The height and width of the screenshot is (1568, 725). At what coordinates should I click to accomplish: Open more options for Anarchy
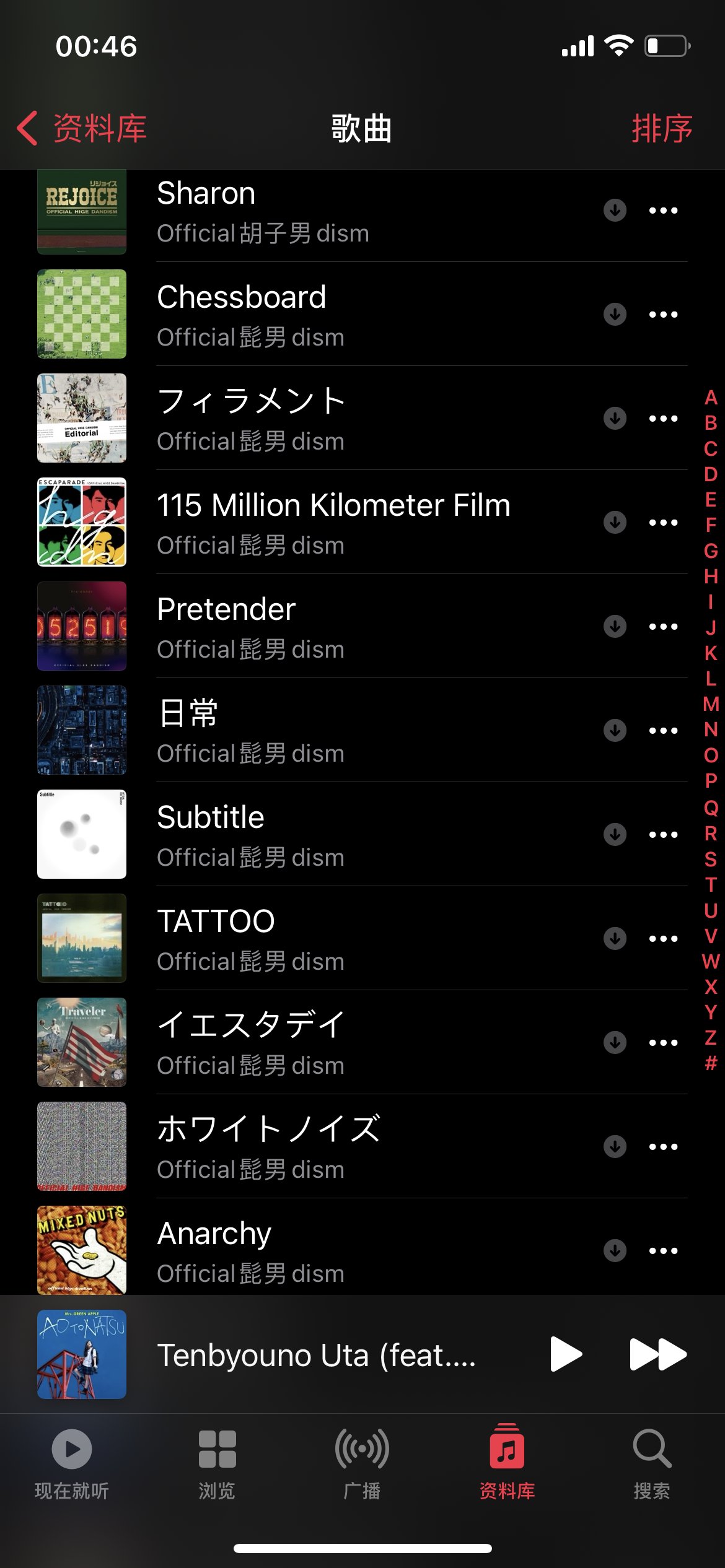point(663,1251)
